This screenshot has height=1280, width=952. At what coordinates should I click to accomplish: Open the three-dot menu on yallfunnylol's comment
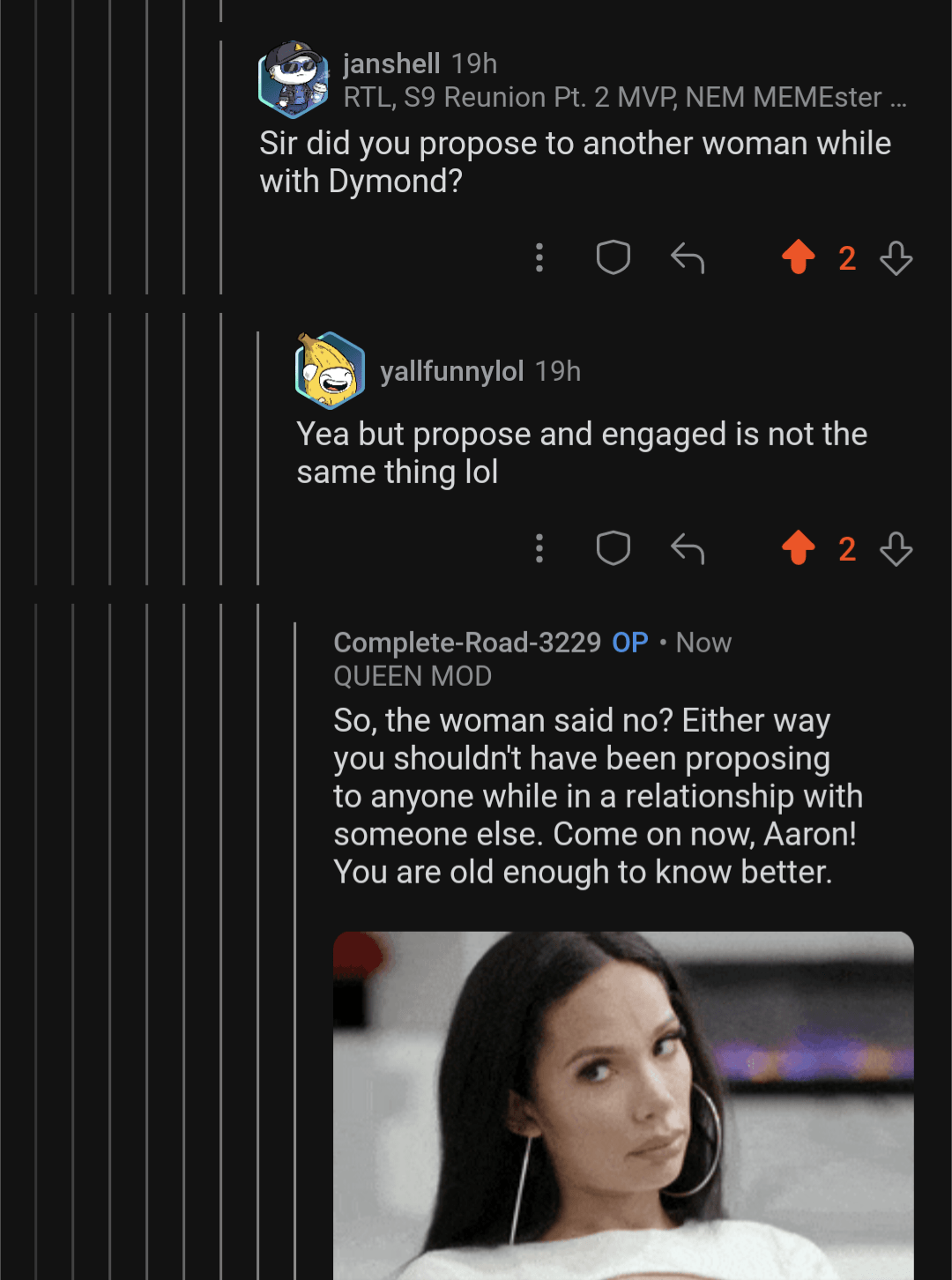(x=539, y=549)
